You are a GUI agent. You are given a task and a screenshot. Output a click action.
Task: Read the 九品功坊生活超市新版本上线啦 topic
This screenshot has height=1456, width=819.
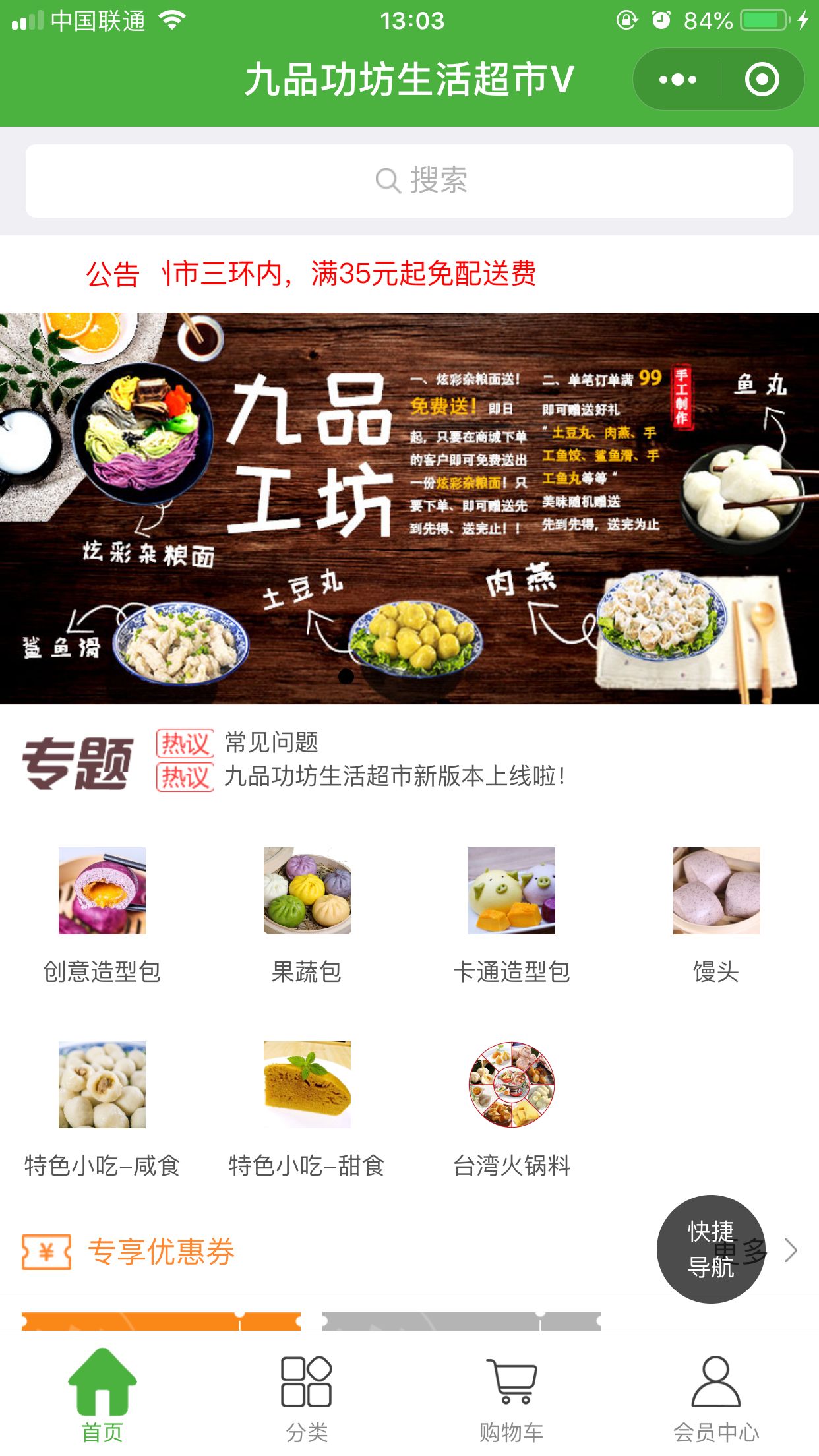394,776
